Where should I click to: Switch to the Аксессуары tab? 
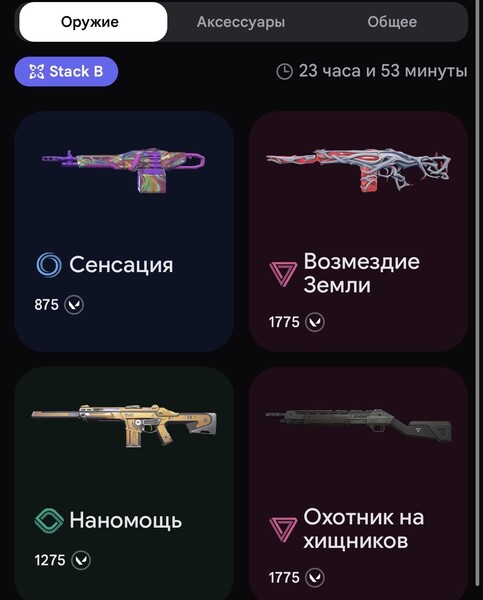point(241,22)
